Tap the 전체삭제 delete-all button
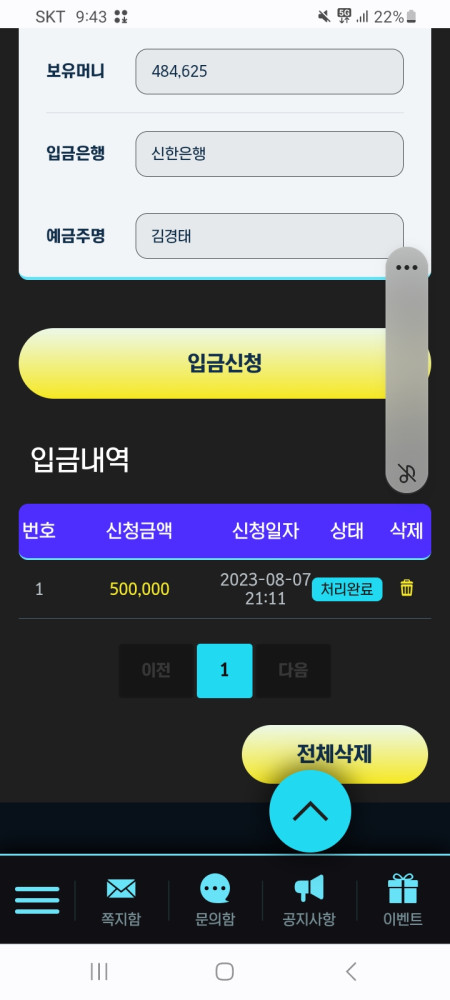450x1000 pixels. tap(335, 754)
